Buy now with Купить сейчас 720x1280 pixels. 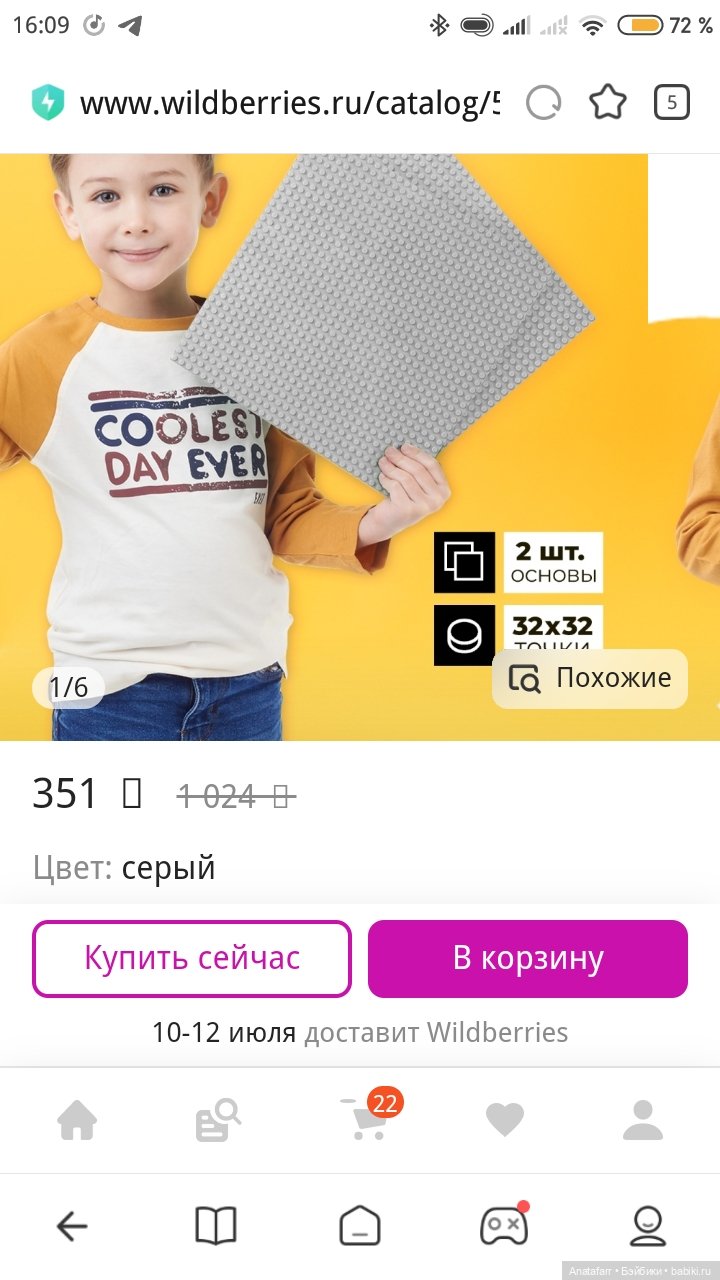192,959
